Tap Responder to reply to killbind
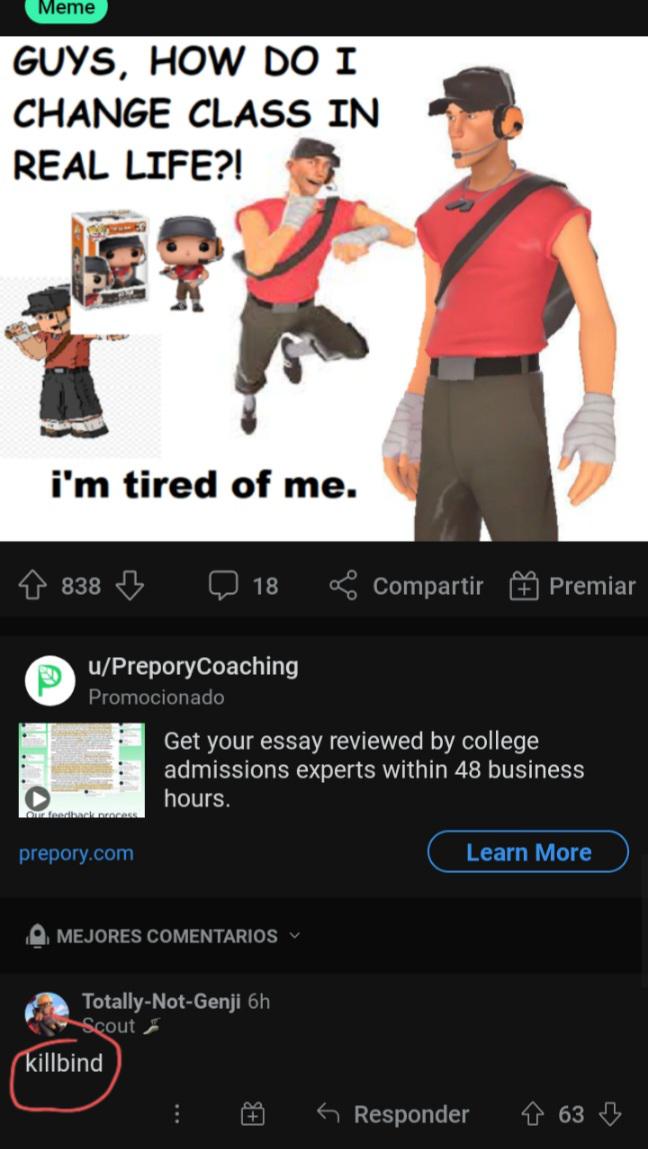Image resolution: width=648 pixels, height=1149 pixels. click(392, 1113)
